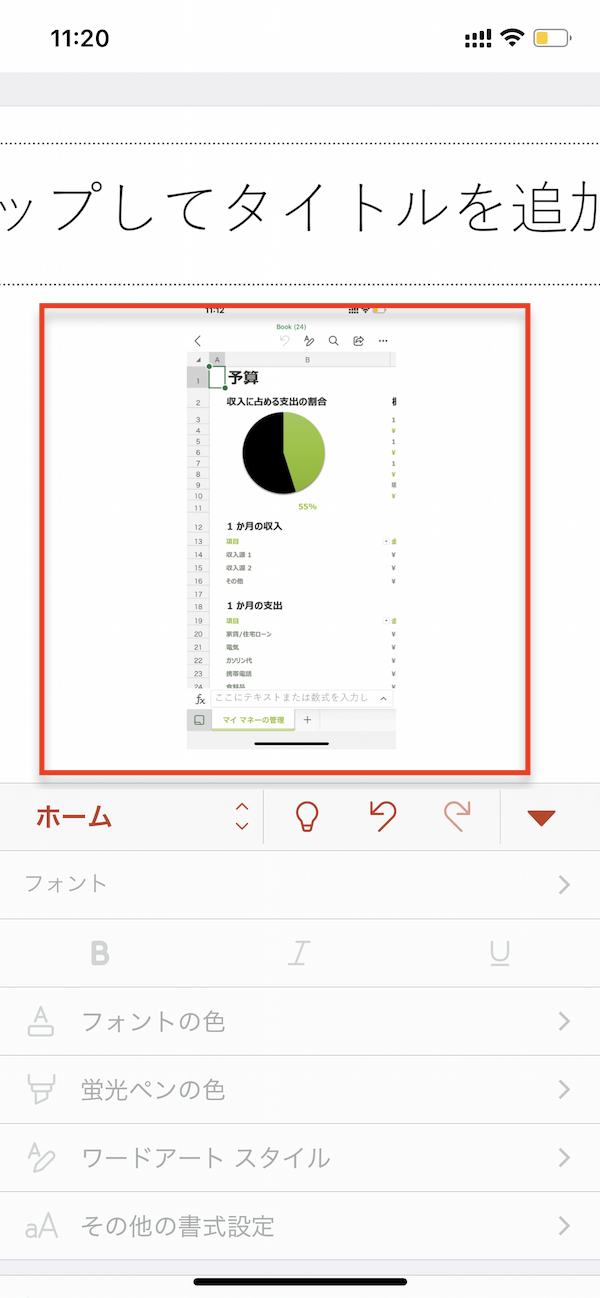600x1298 pixels.
Task: Open ワードアート スタイル options
Action: click(x=300, y=1158)
